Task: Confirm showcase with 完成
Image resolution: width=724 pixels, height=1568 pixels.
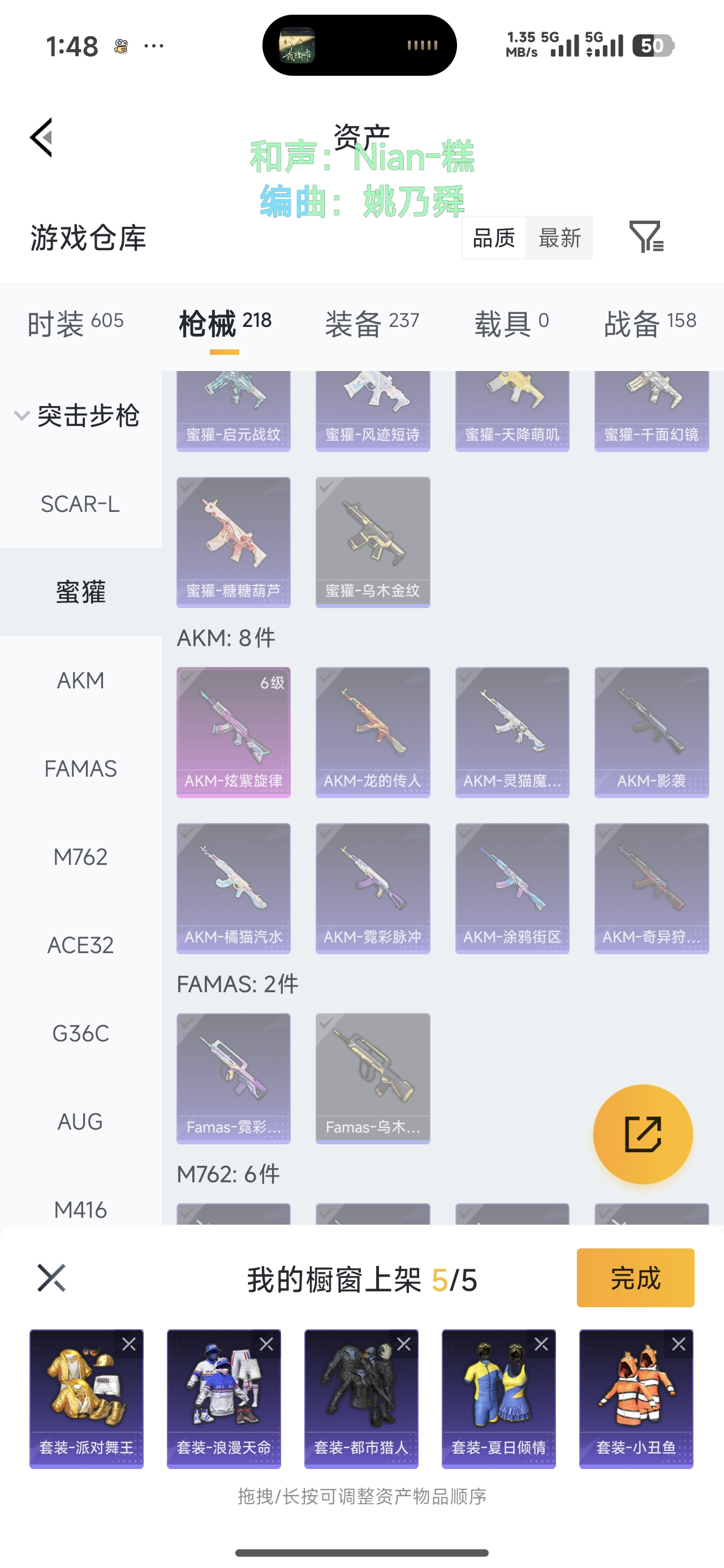Action: pyautogui.click(x=635, y=1278)
